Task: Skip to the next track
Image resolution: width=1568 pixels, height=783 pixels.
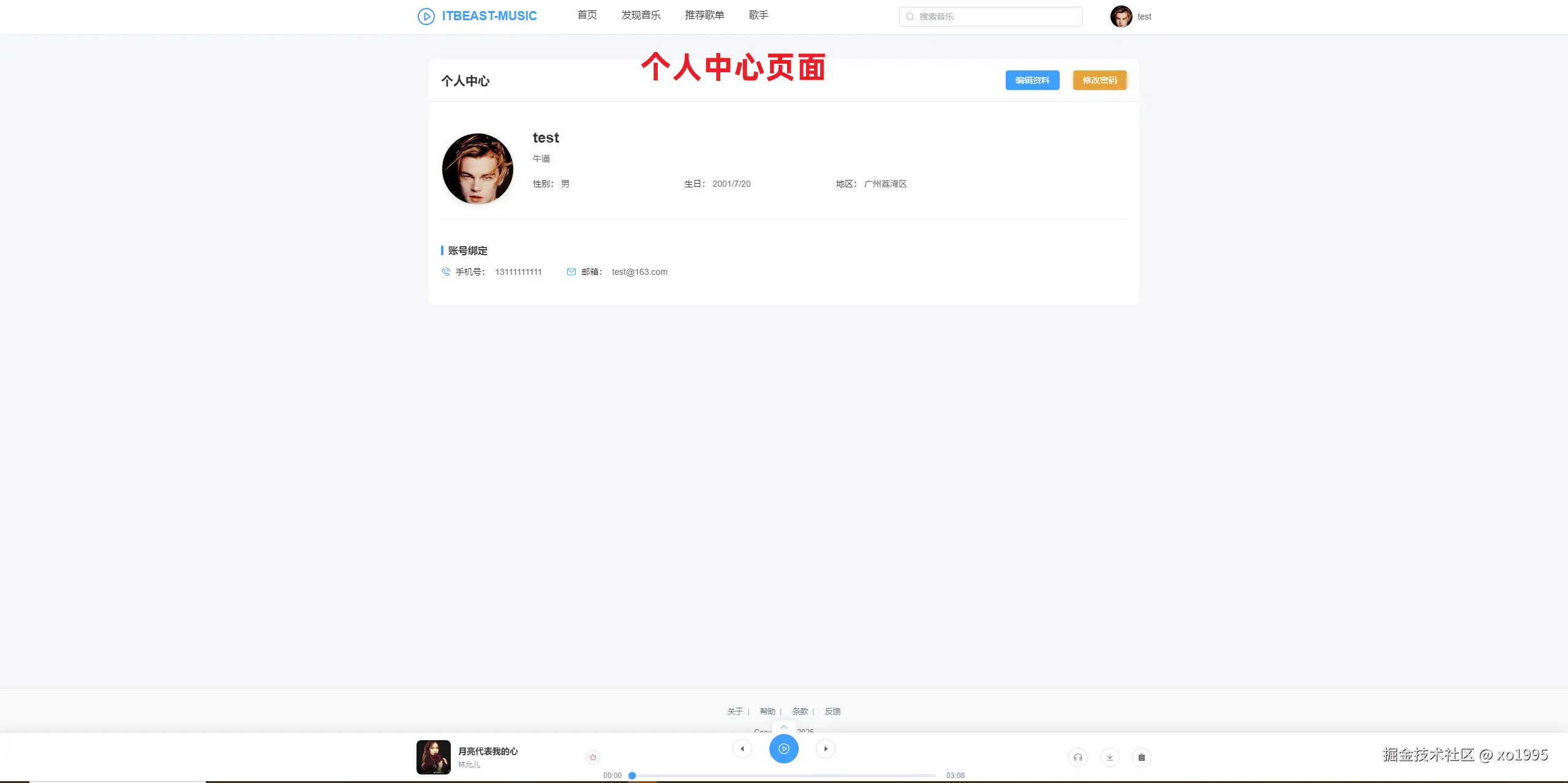Action: [826, 749]
